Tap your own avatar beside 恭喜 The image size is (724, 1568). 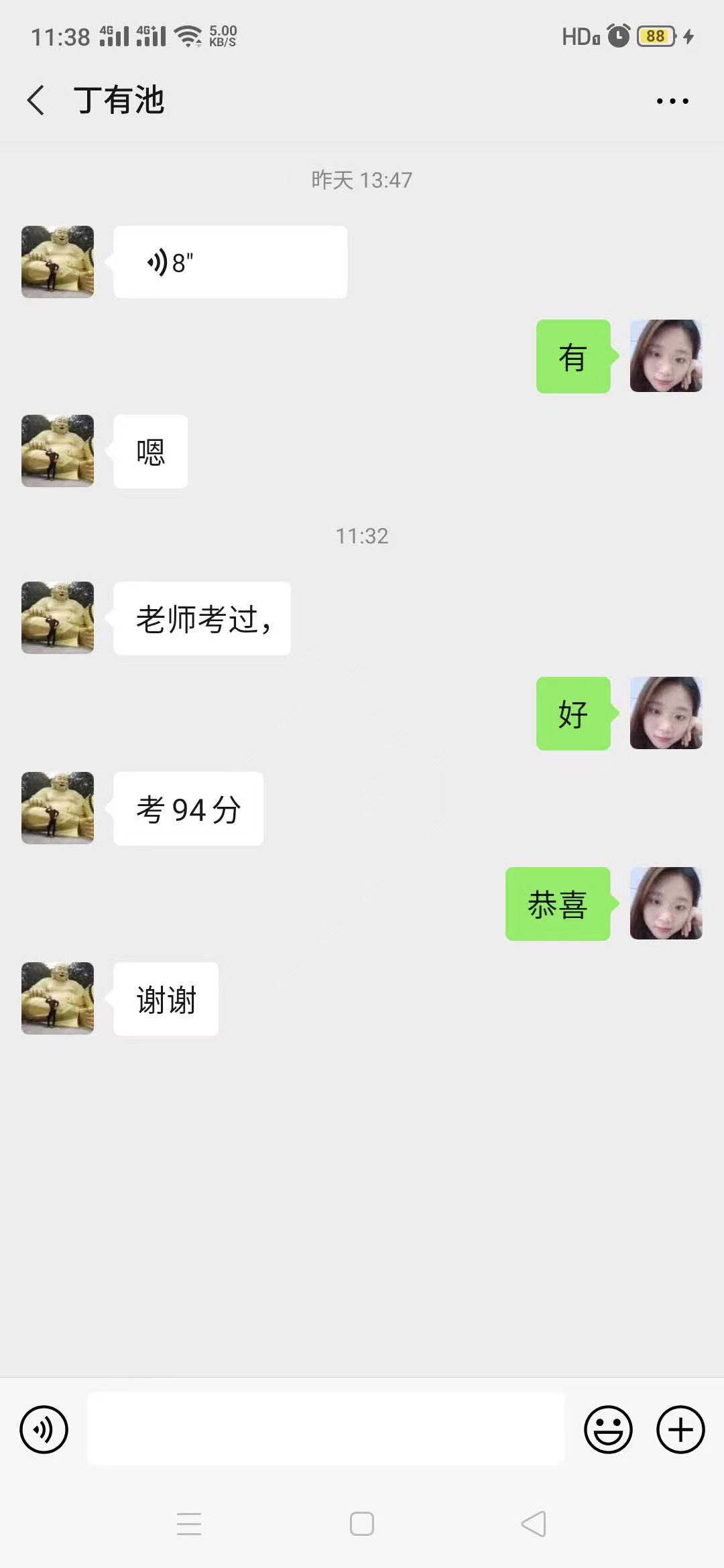tap(666, 903)
